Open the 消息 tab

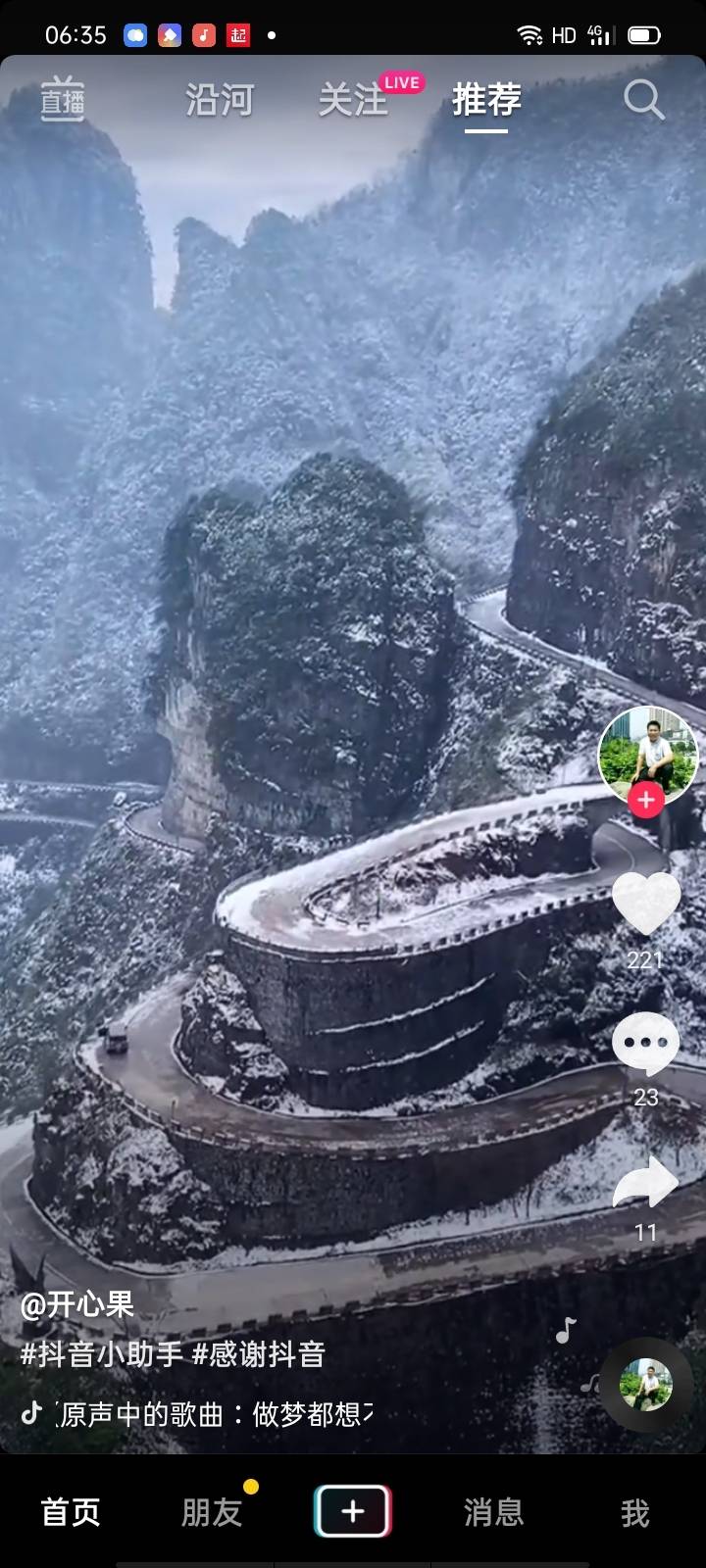click(493, 1512)
